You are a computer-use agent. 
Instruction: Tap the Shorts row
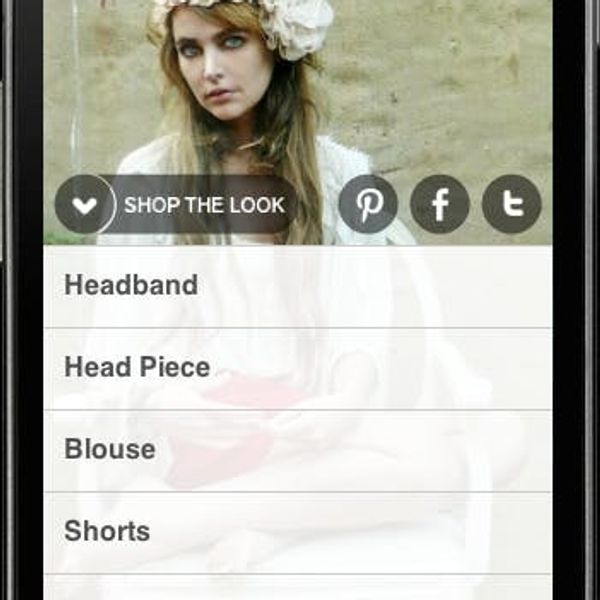[297, 532]
